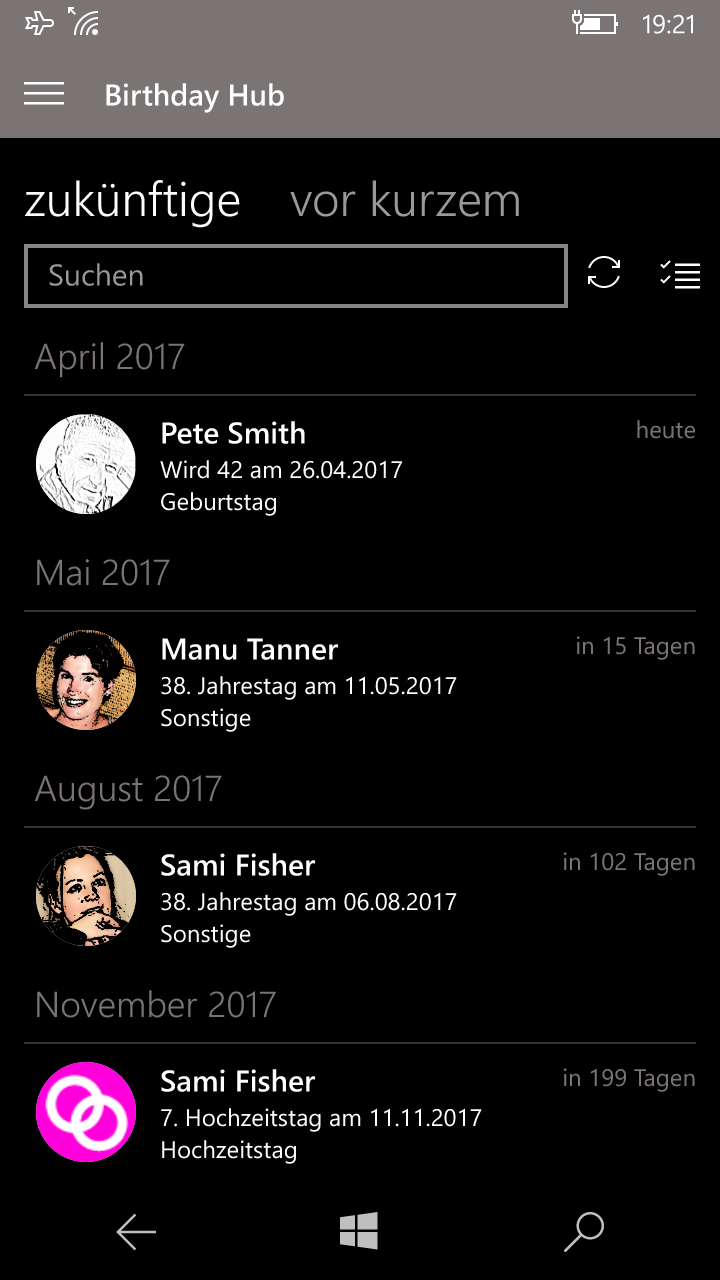Tap the system search magnifier
This screenshot has width=720, height=1280.
tap(584, 1232)
